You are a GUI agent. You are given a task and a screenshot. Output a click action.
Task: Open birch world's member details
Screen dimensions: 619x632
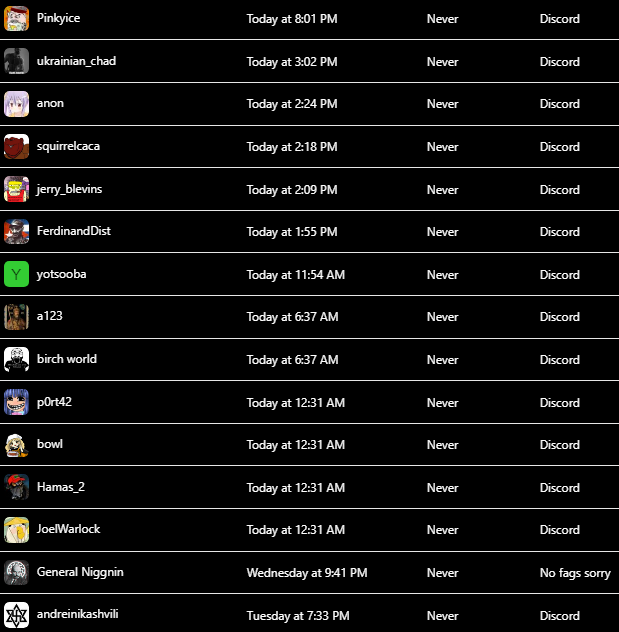click(66, 359)
